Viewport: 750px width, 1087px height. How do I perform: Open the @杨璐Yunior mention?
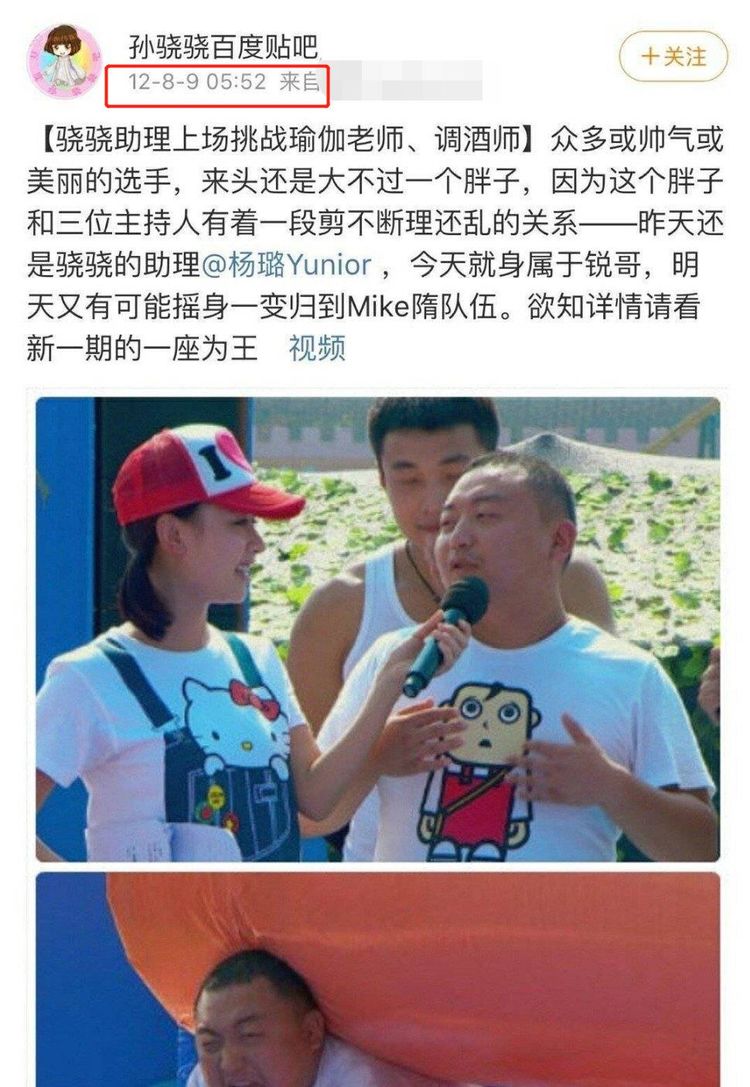[286, 265]
